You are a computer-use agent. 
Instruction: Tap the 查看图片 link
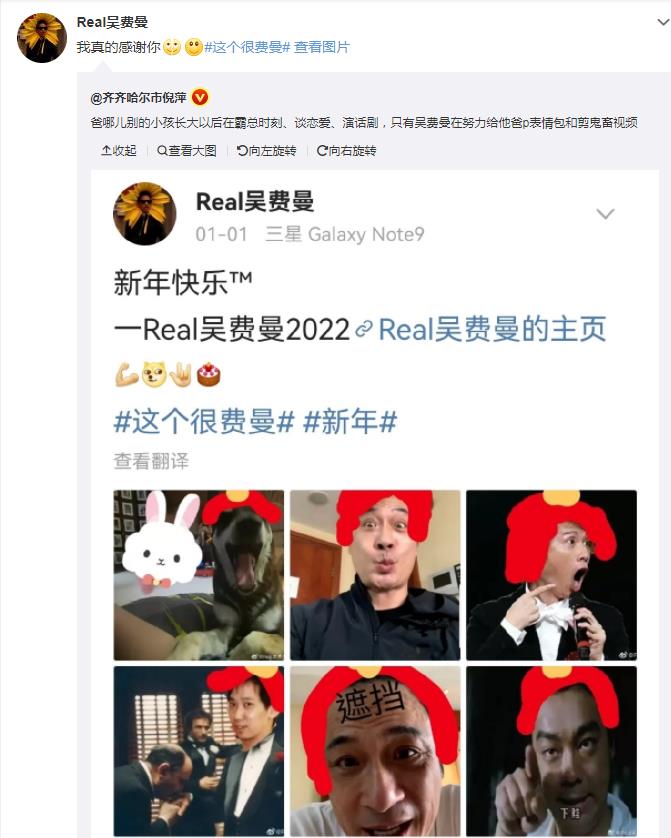pos(322,47)
